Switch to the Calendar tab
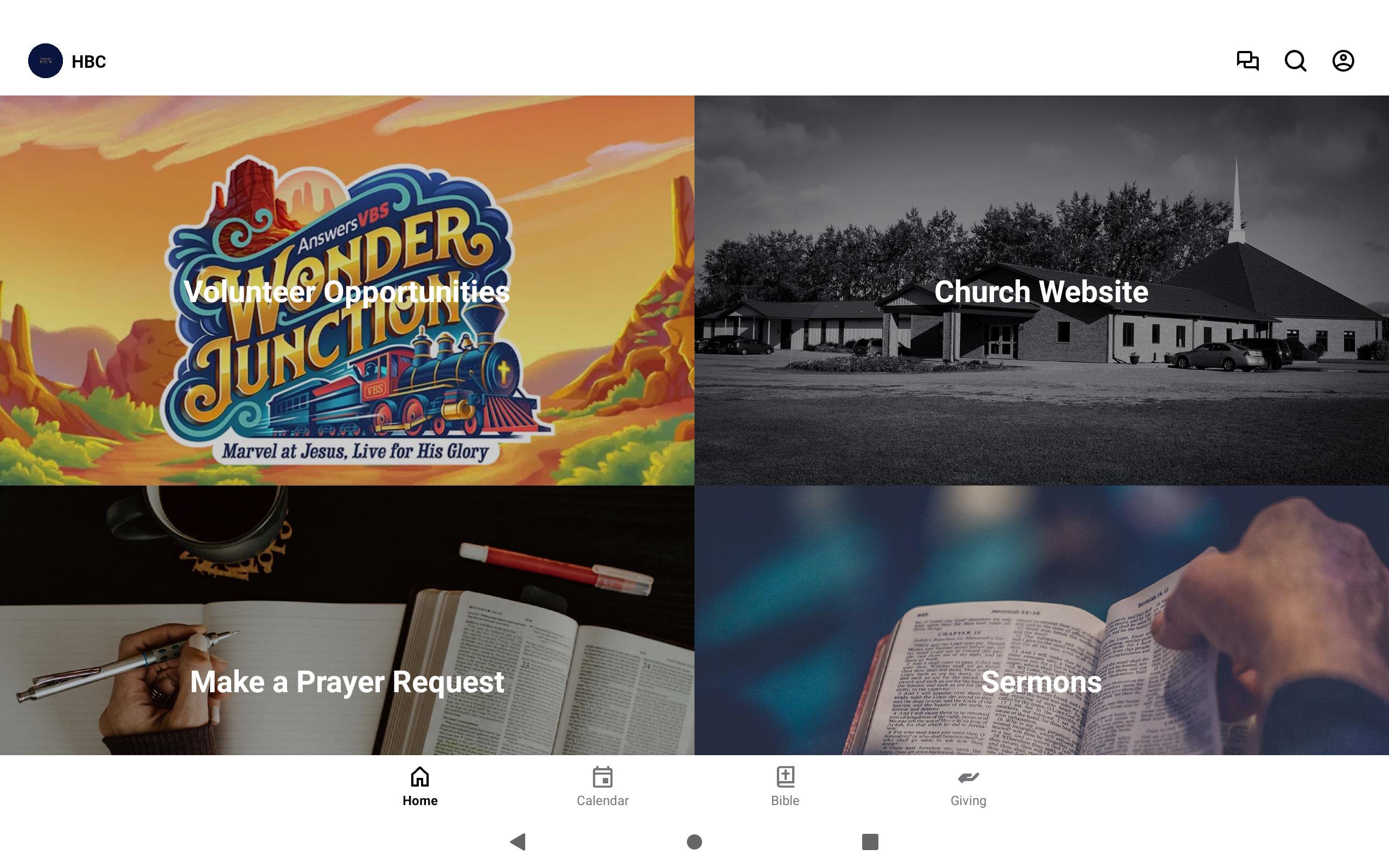Screen dimensions: 1389x868 coord(602,787)
